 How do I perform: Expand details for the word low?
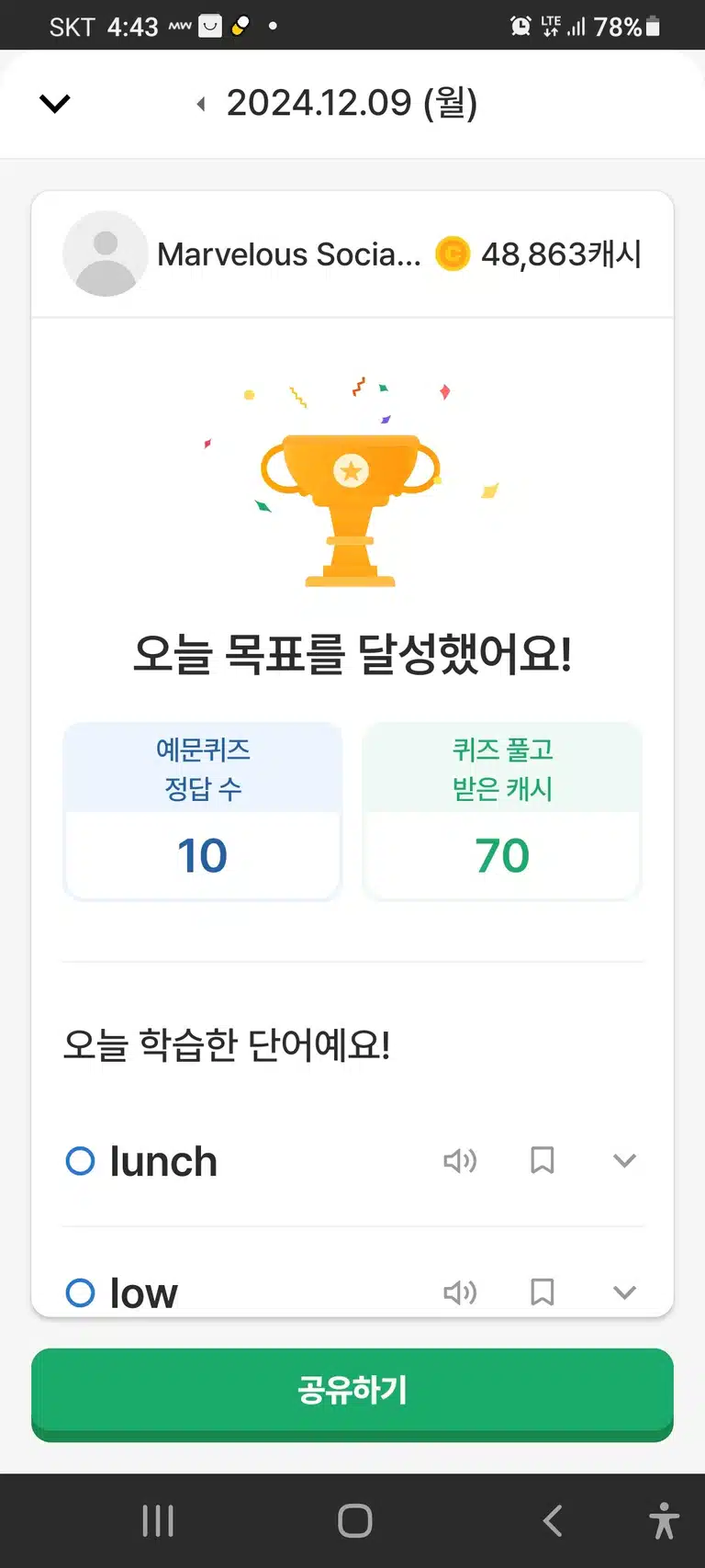[624, 1293]
